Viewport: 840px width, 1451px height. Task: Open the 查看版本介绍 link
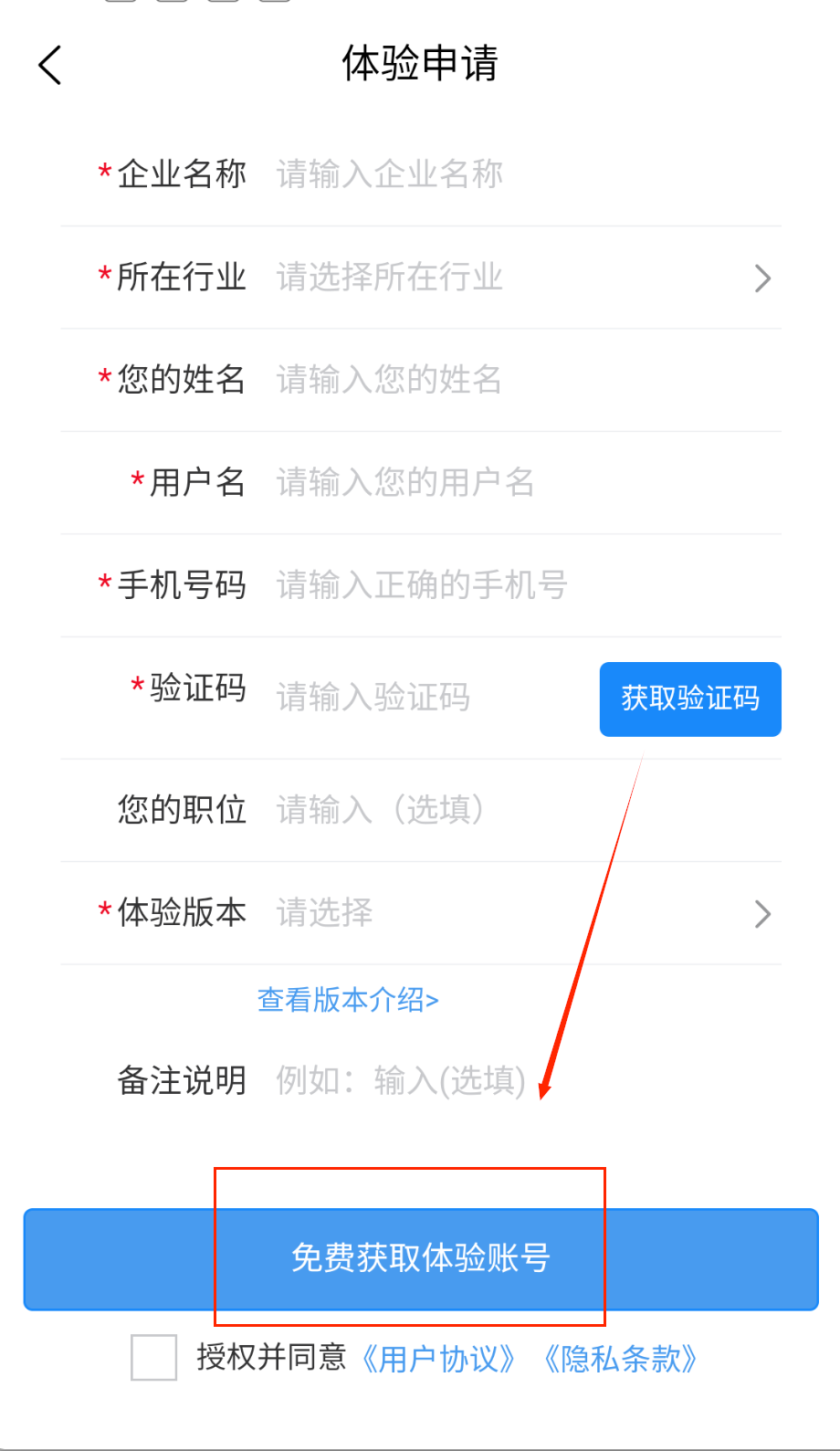[x=348, y=1000]
